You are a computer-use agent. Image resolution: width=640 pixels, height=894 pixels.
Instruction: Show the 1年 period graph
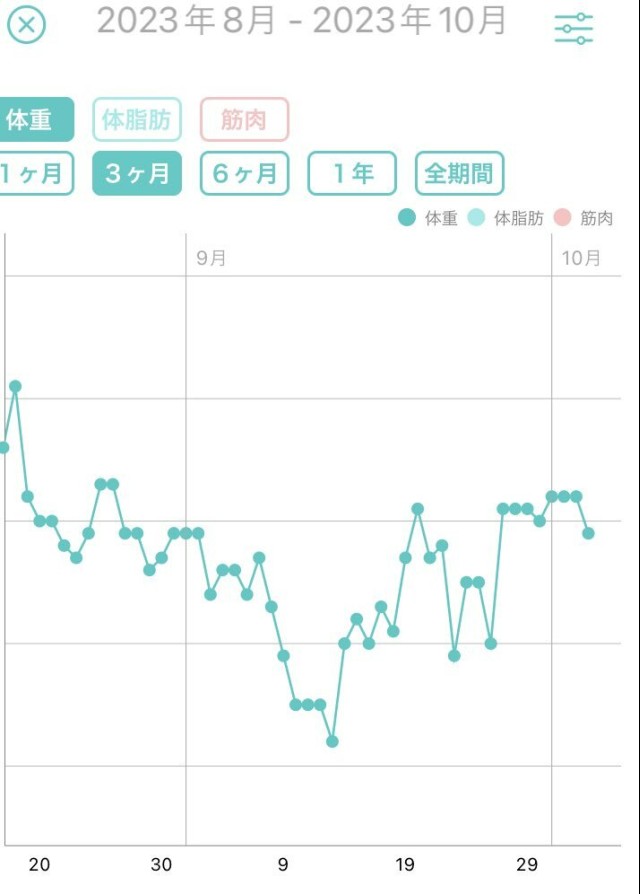pyautogui.click(x=352, y=174)
